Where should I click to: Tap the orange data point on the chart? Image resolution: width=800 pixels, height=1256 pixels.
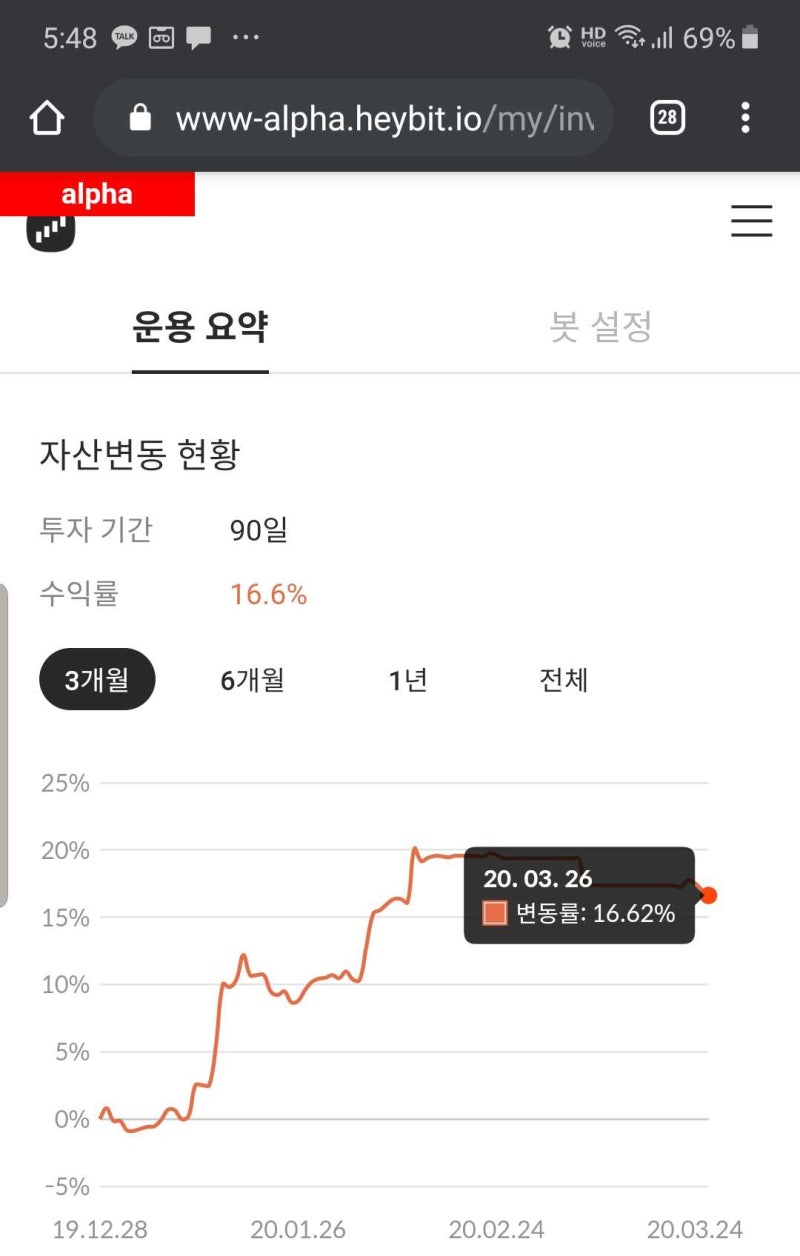click(708, 896)
